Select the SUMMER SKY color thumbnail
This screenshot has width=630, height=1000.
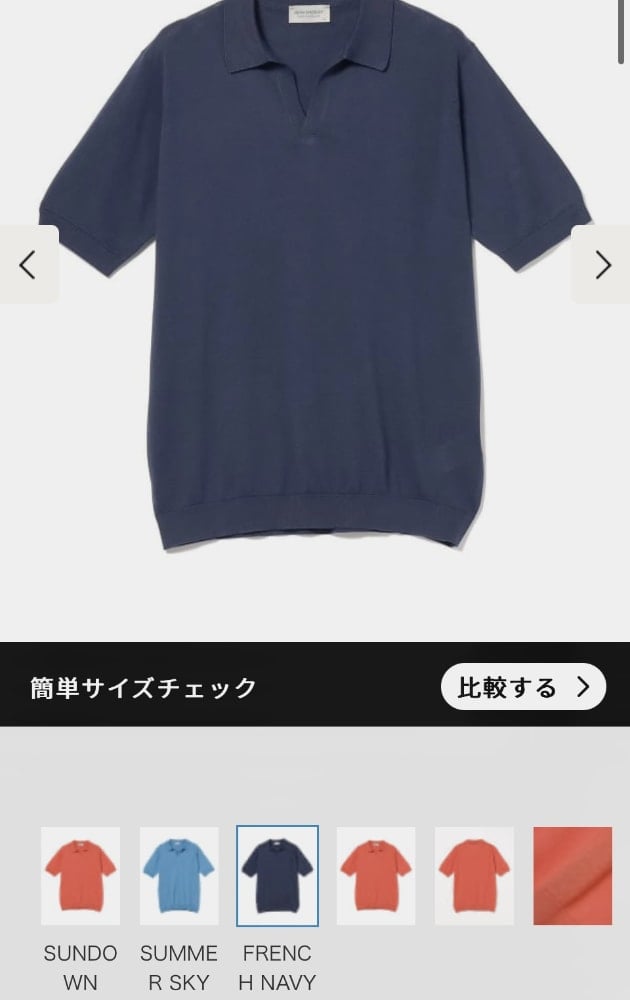(x=179, y=876)
